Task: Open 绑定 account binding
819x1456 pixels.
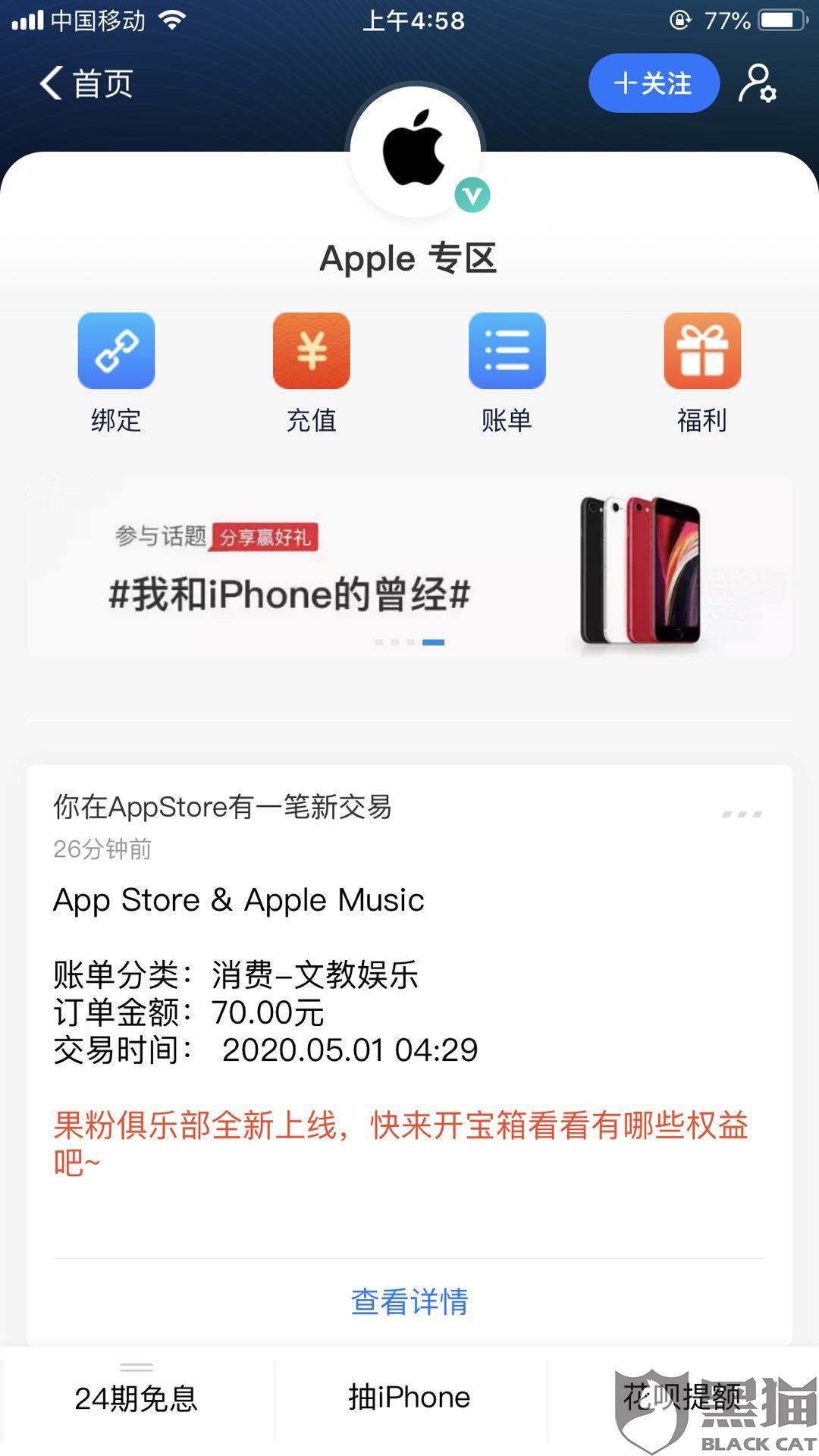Action: tap(116, 373)
